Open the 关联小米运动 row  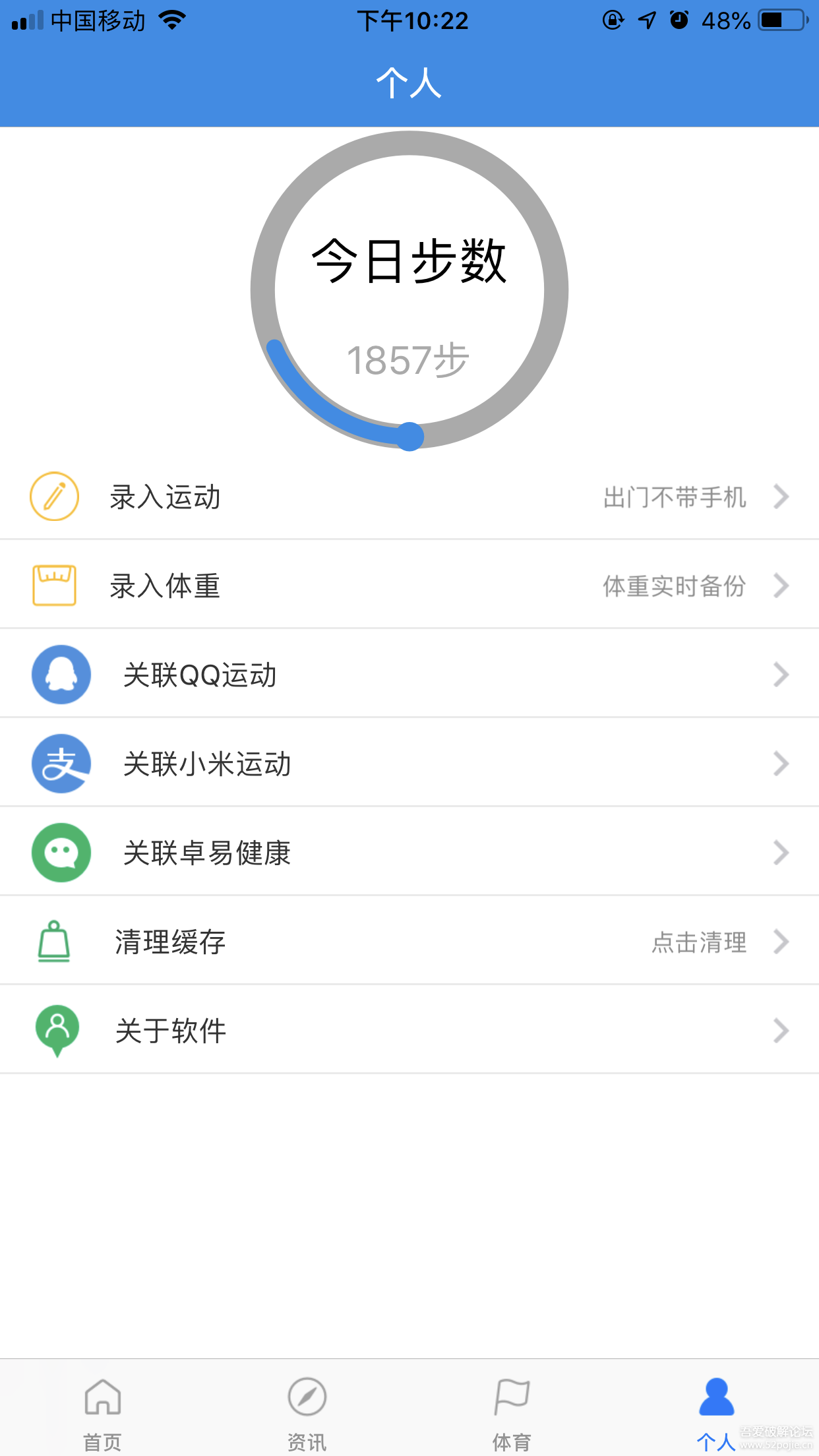click(409, 764)
